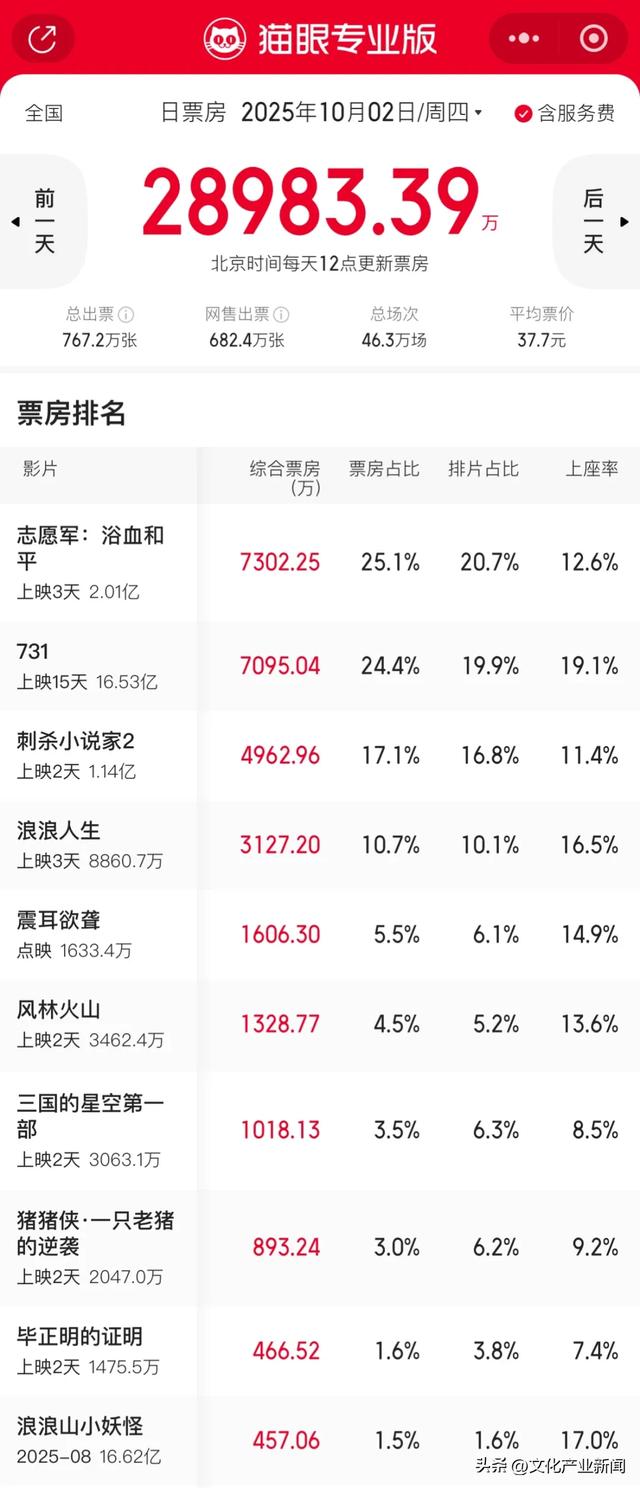Toggle the 含服务费 checkbox
Viewport: 640px width, 1488px height.
tap(523, 114)
